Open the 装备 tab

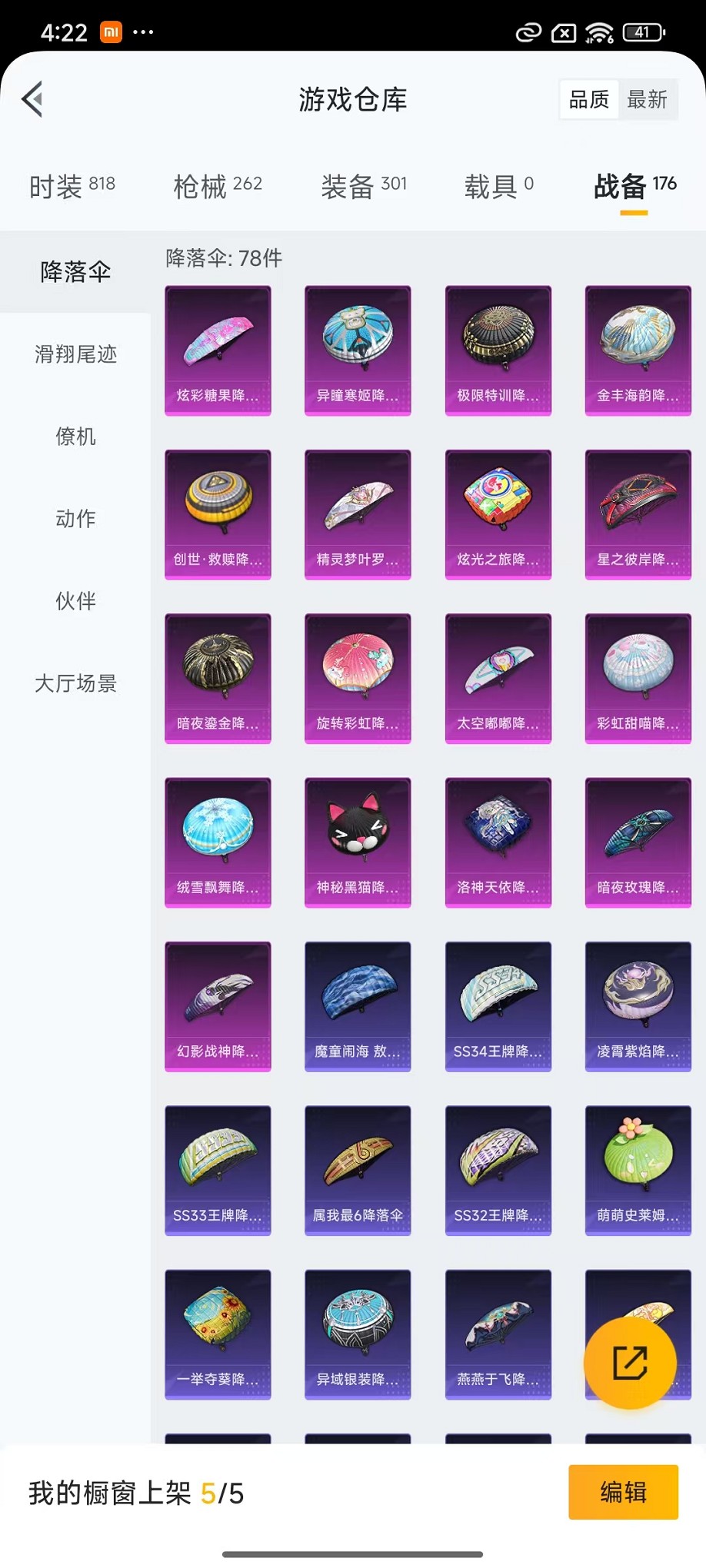point(364,186)
